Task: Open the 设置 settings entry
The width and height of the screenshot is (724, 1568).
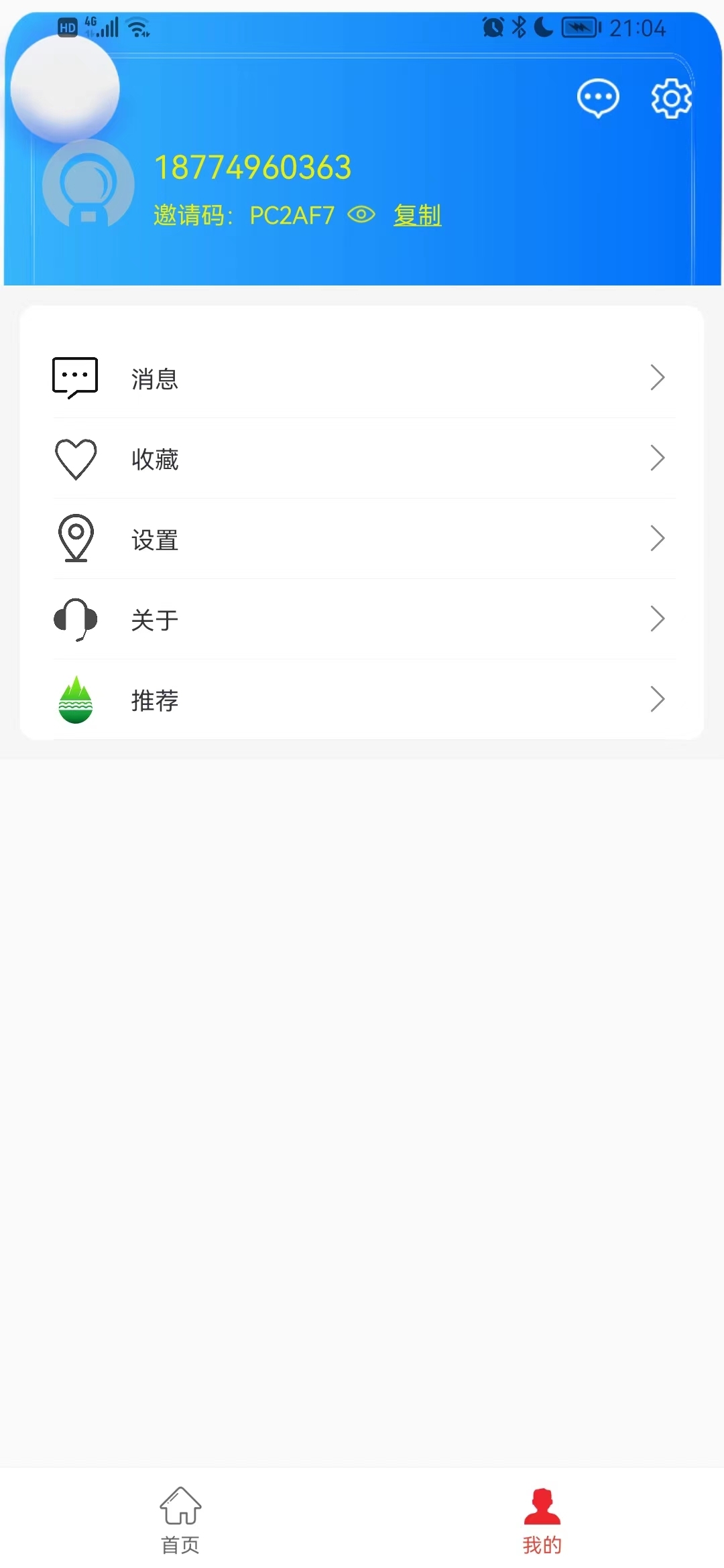Action: point(156,539)
